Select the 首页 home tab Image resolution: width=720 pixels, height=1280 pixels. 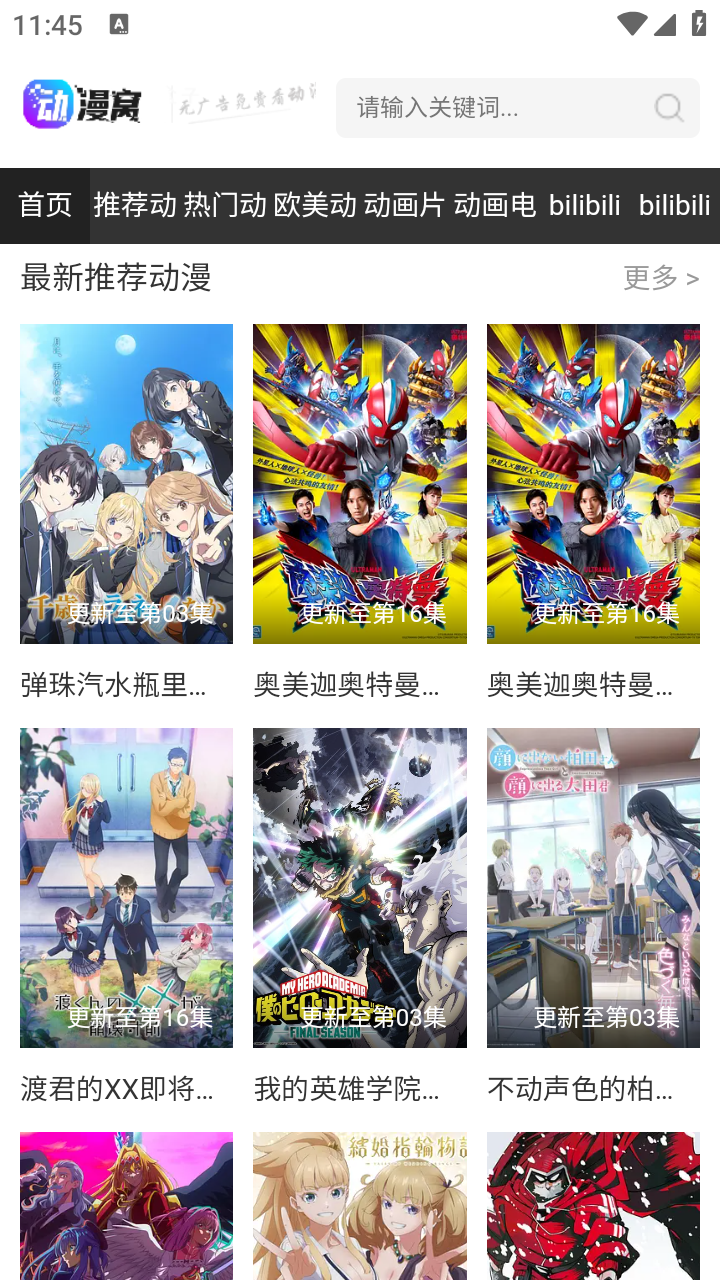pyautogui.click(x=44, y=206)
